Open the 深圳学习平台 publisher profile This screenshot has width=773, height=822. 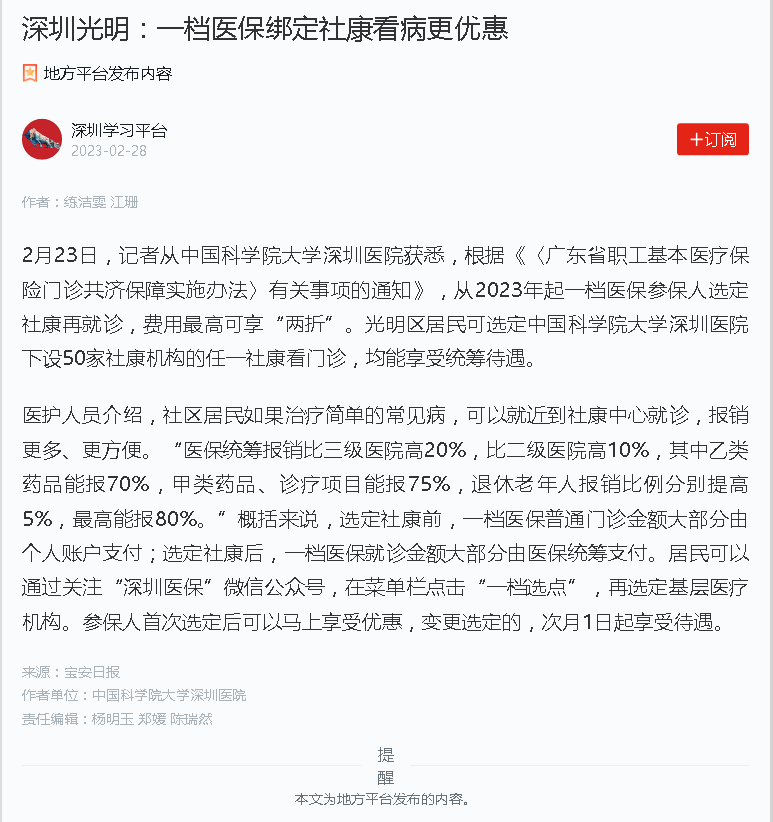tap(119, 130)
